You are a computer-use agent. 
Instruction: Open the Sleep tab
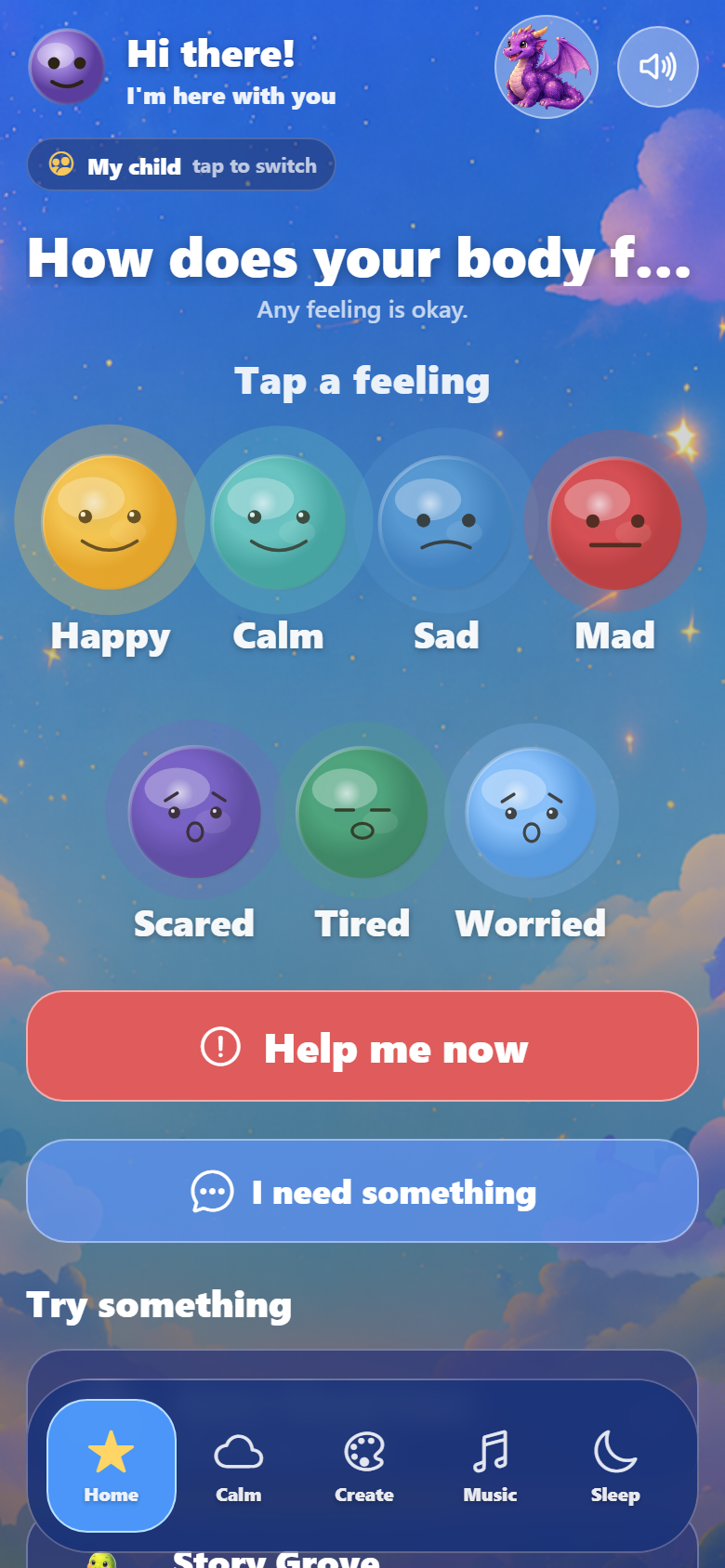tap(615, 1465)
